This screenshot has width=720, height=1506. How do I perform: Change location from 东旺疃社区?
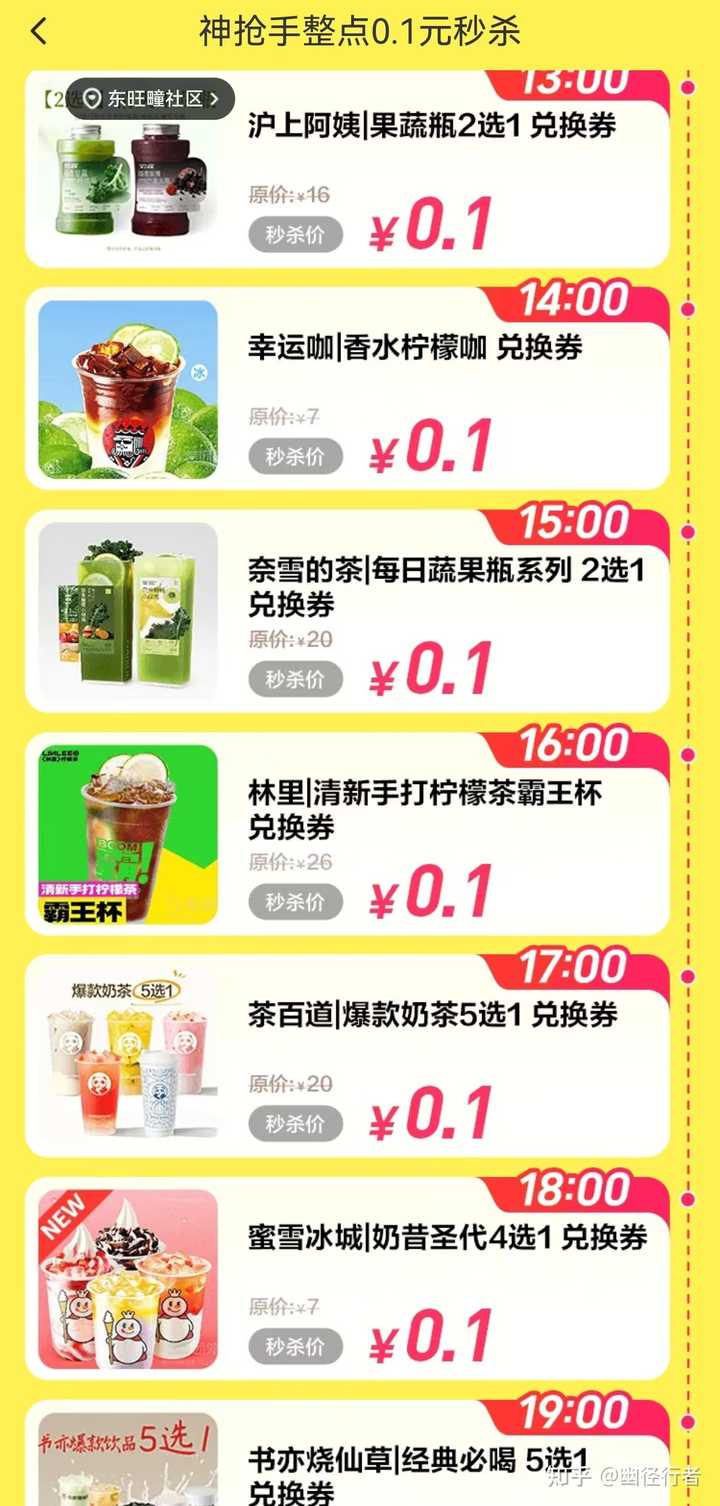click(x=150, y=99)
